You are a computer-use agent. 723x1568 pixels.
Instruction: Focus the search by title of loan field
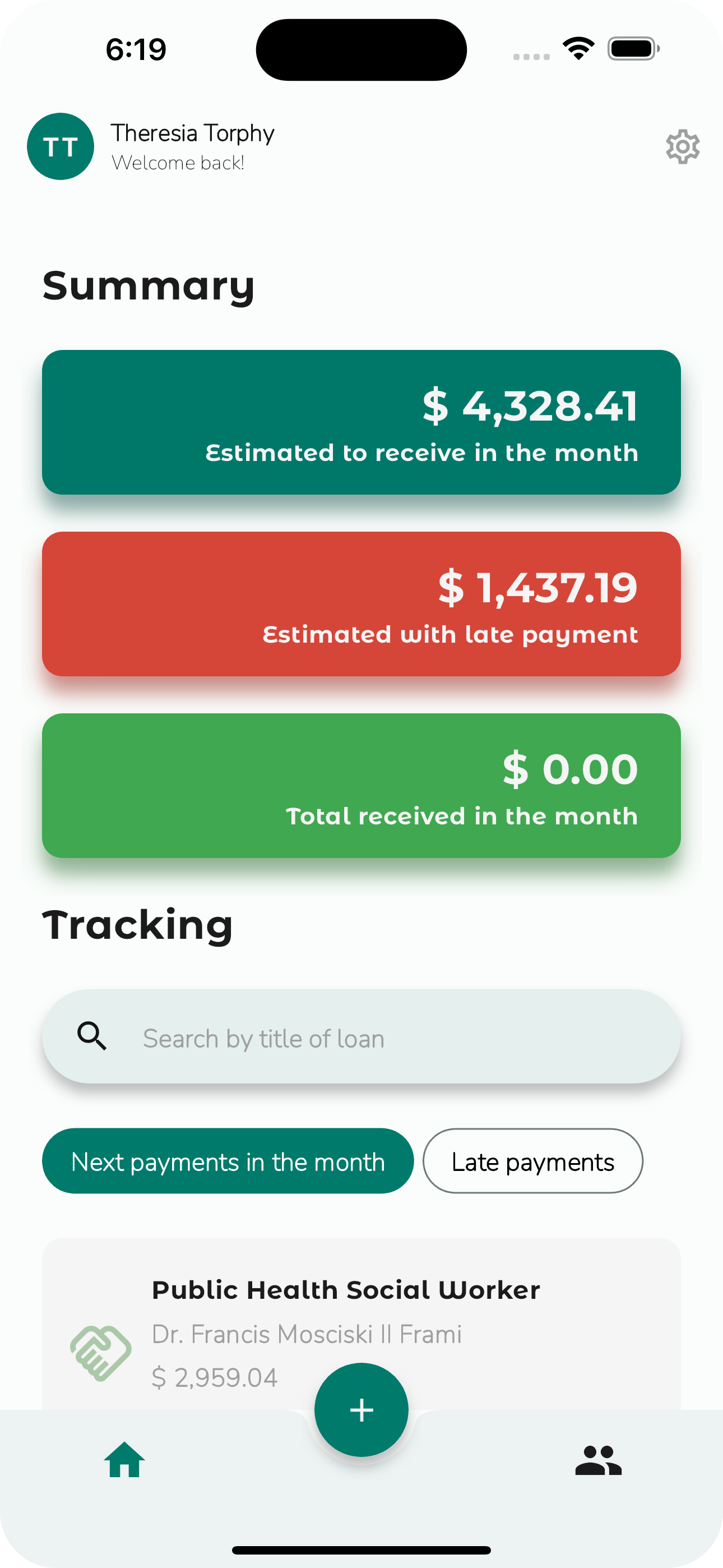[x=361, y=1036]
